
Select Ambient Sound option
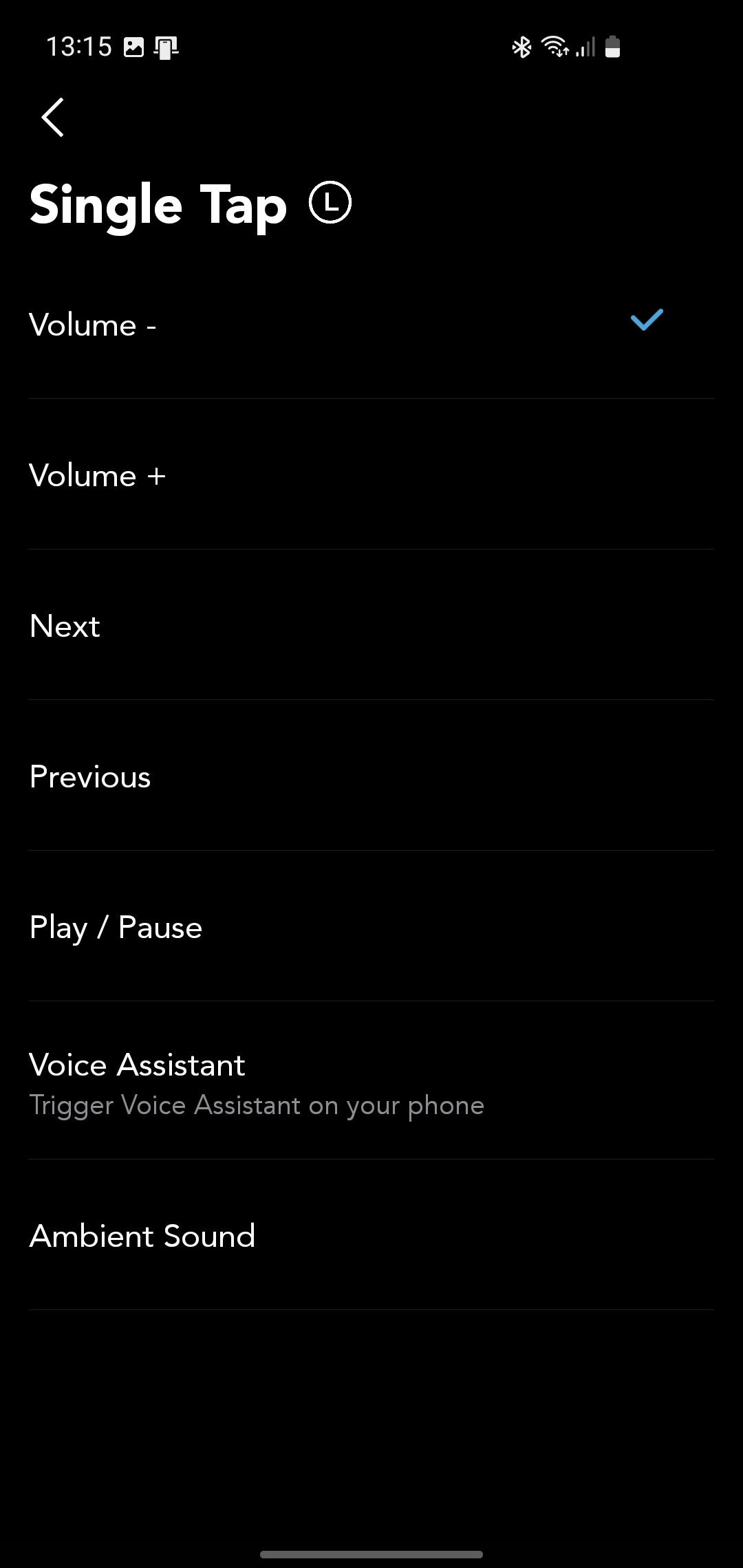371,1235
